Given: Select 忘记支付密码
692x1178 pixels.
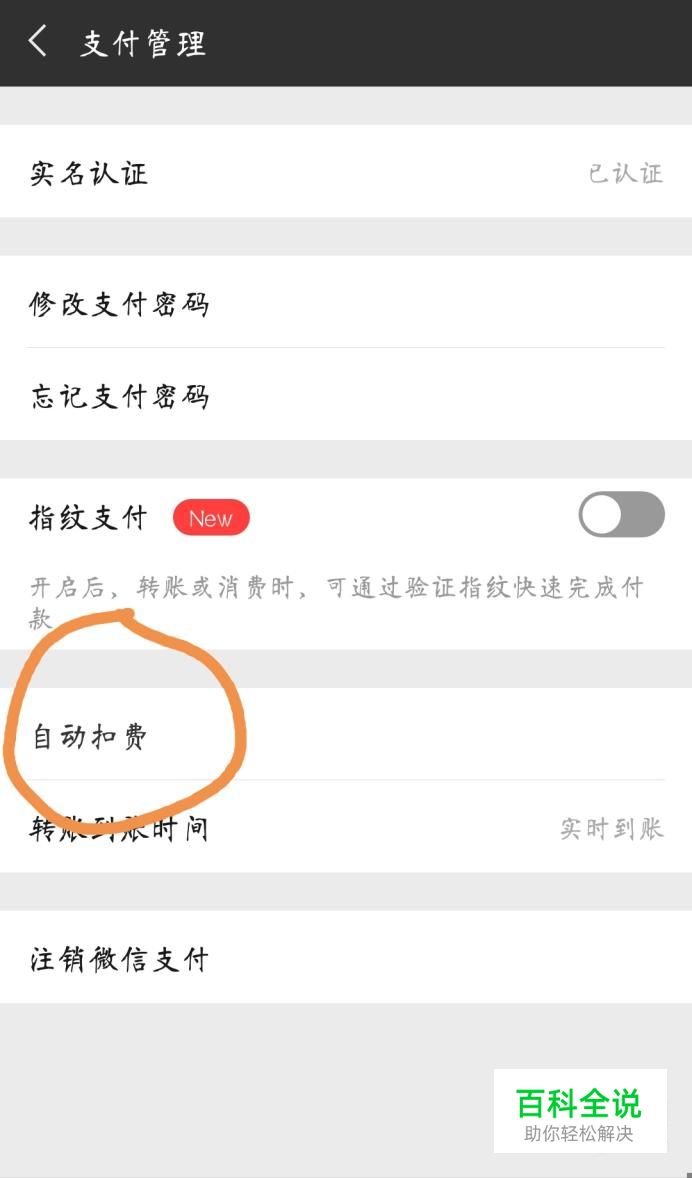Looking at the screenshot, I should (346, 394).
